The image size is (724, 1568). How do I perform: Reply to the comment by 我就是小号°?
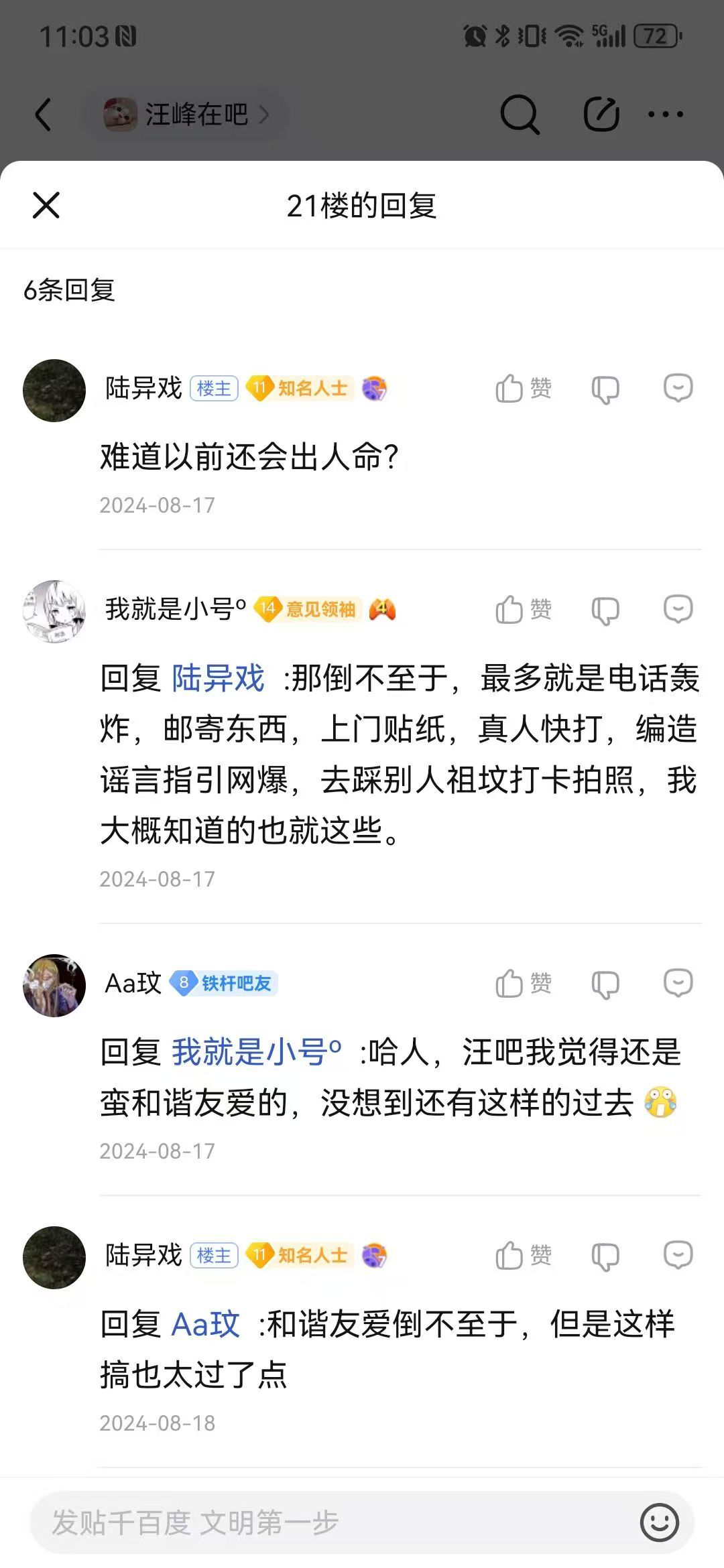pyautogui.click(x=678, y=608)
